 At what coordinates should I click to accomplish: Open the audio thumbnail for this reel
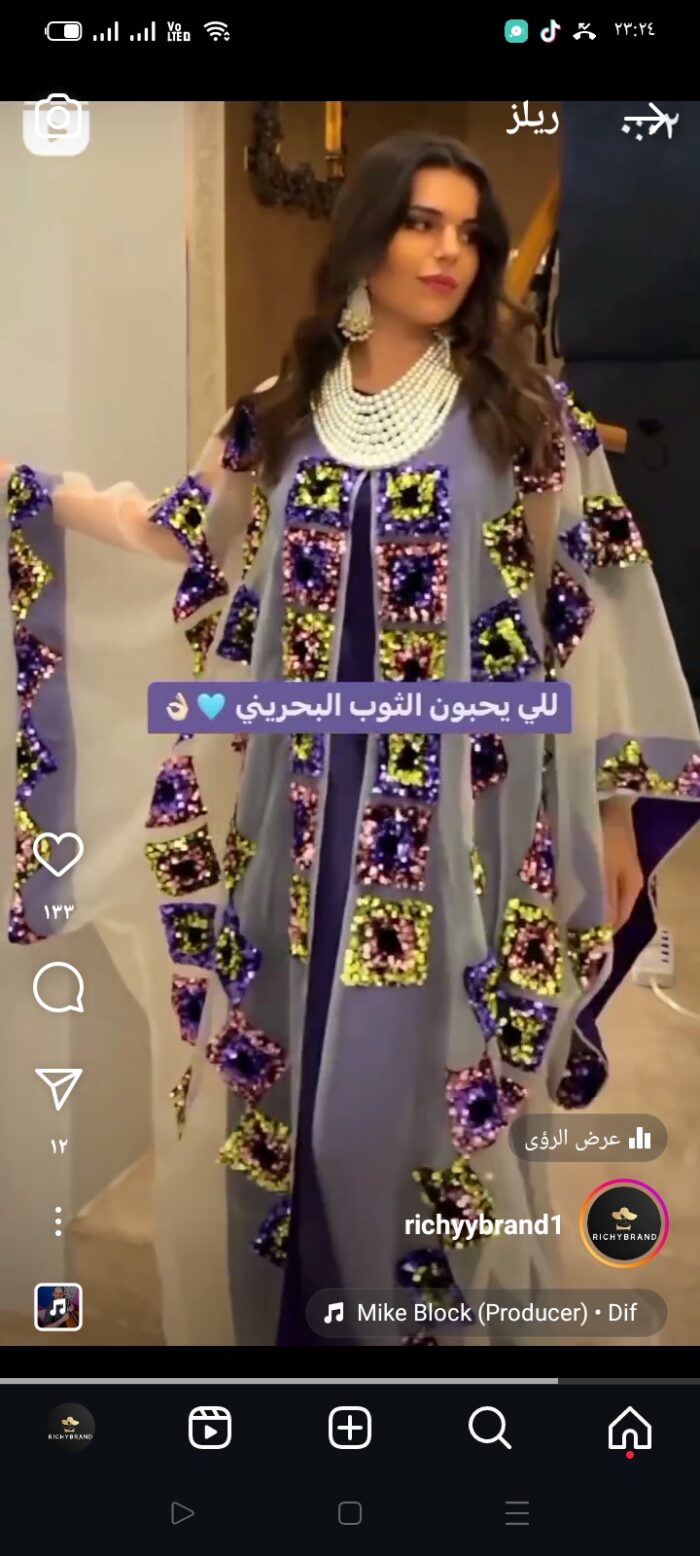point(58,1307)
